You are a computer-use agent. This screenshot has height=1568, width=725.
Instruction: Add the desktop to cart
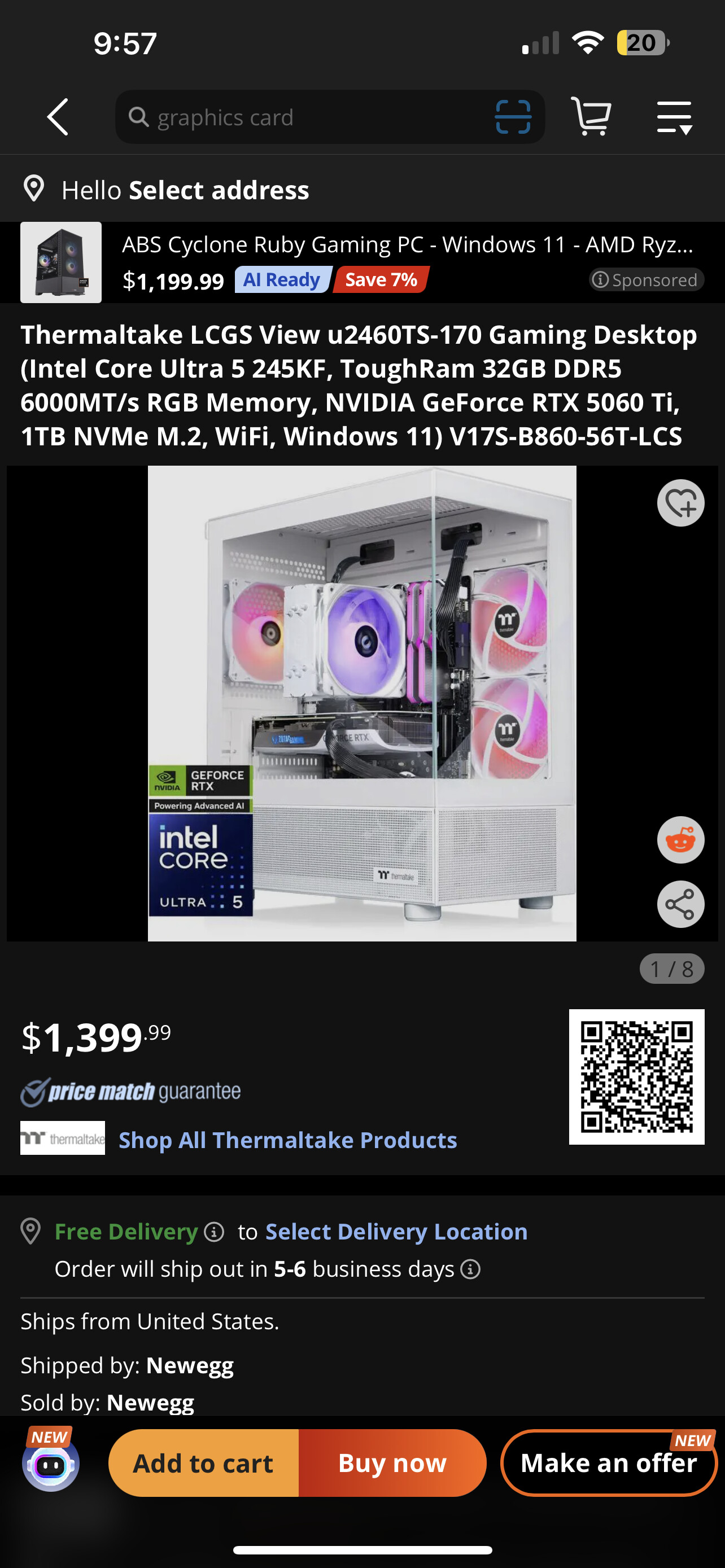click(203, 1464)
